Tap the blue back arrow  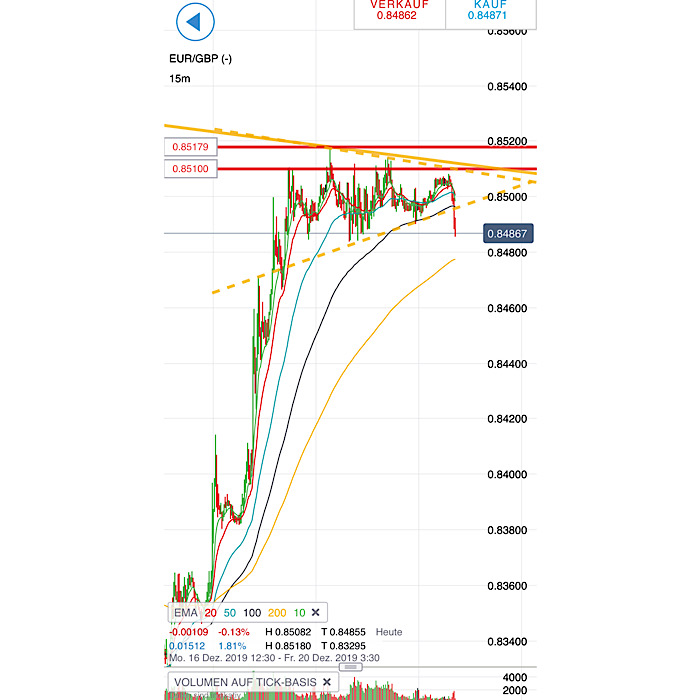[194, 20]
